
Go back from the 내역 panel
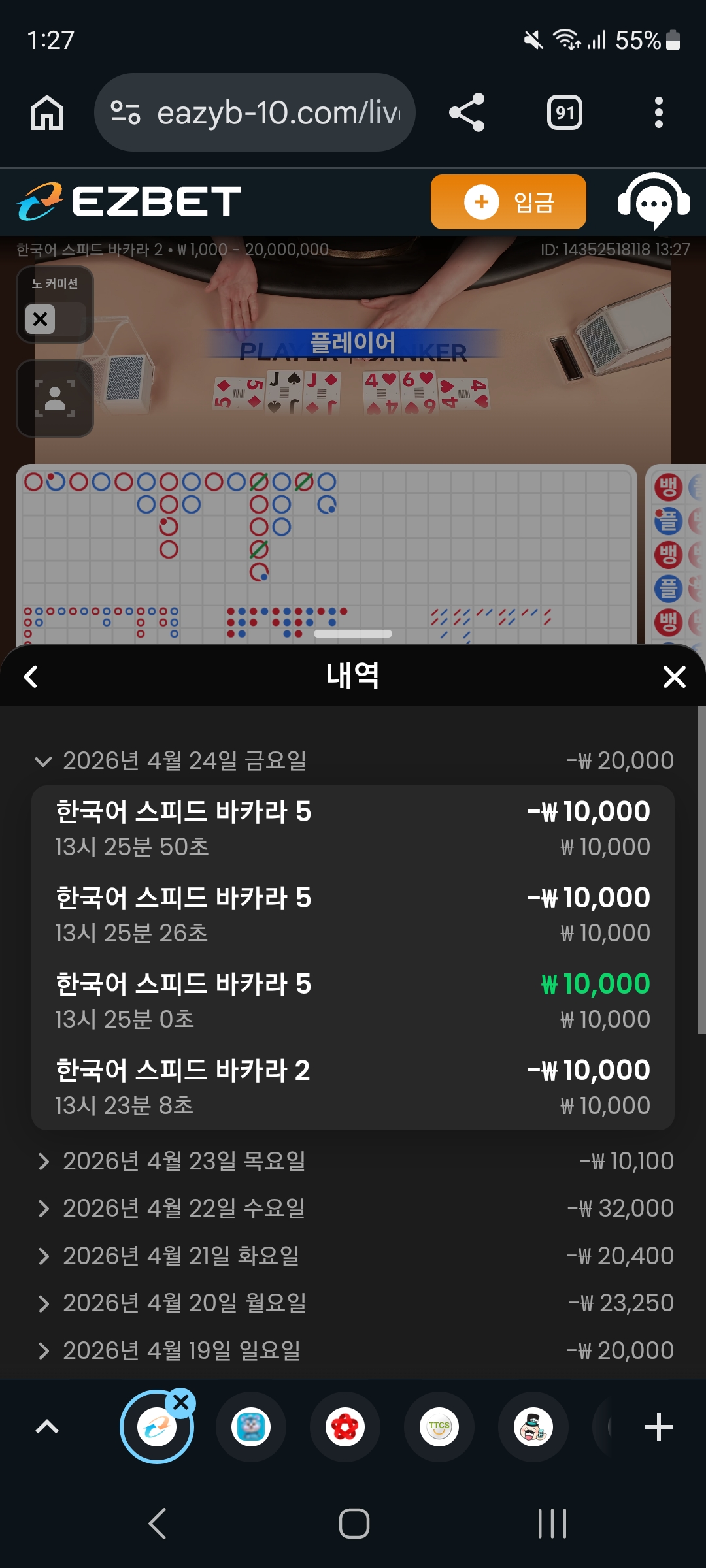click(31, 676)
